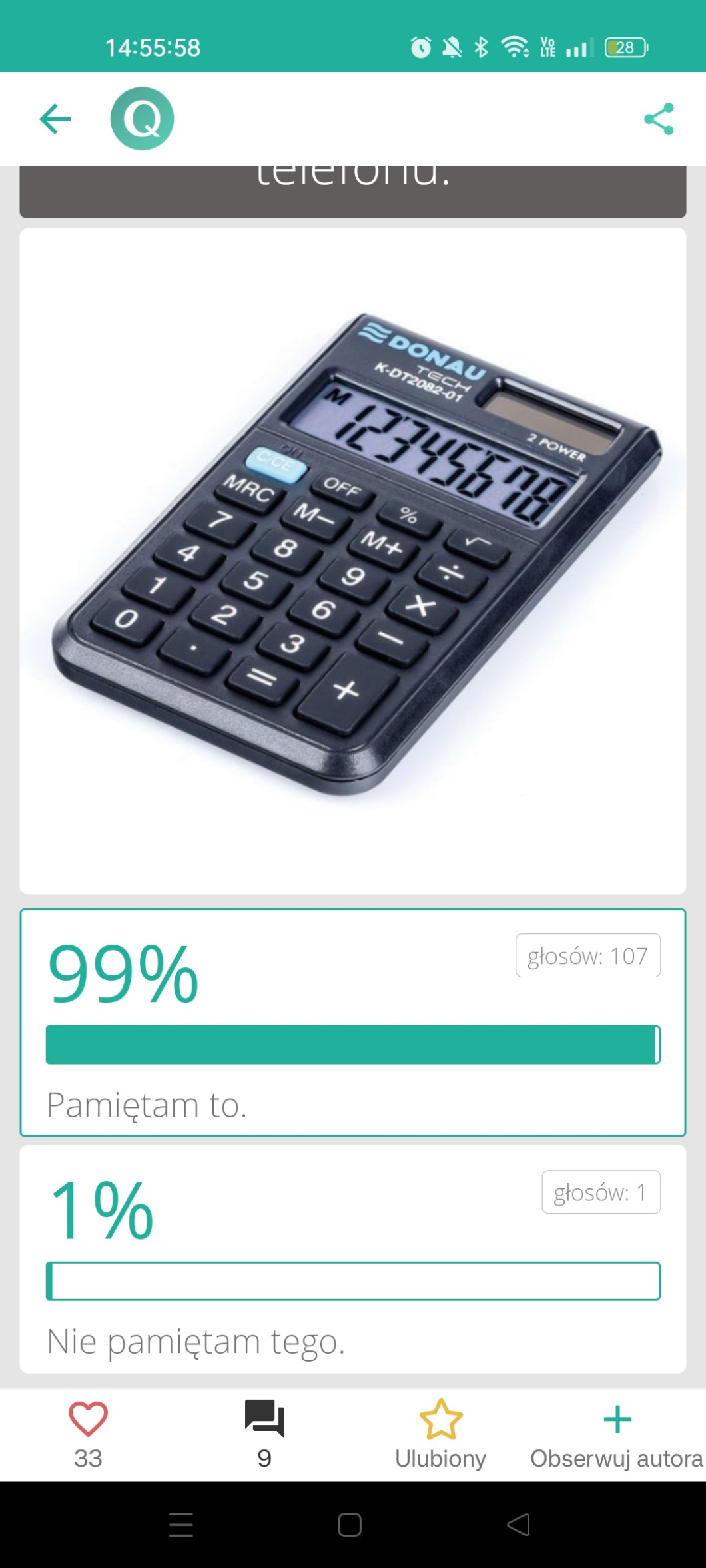Share this poll
Screen dimensions: 706x1568
659,119
